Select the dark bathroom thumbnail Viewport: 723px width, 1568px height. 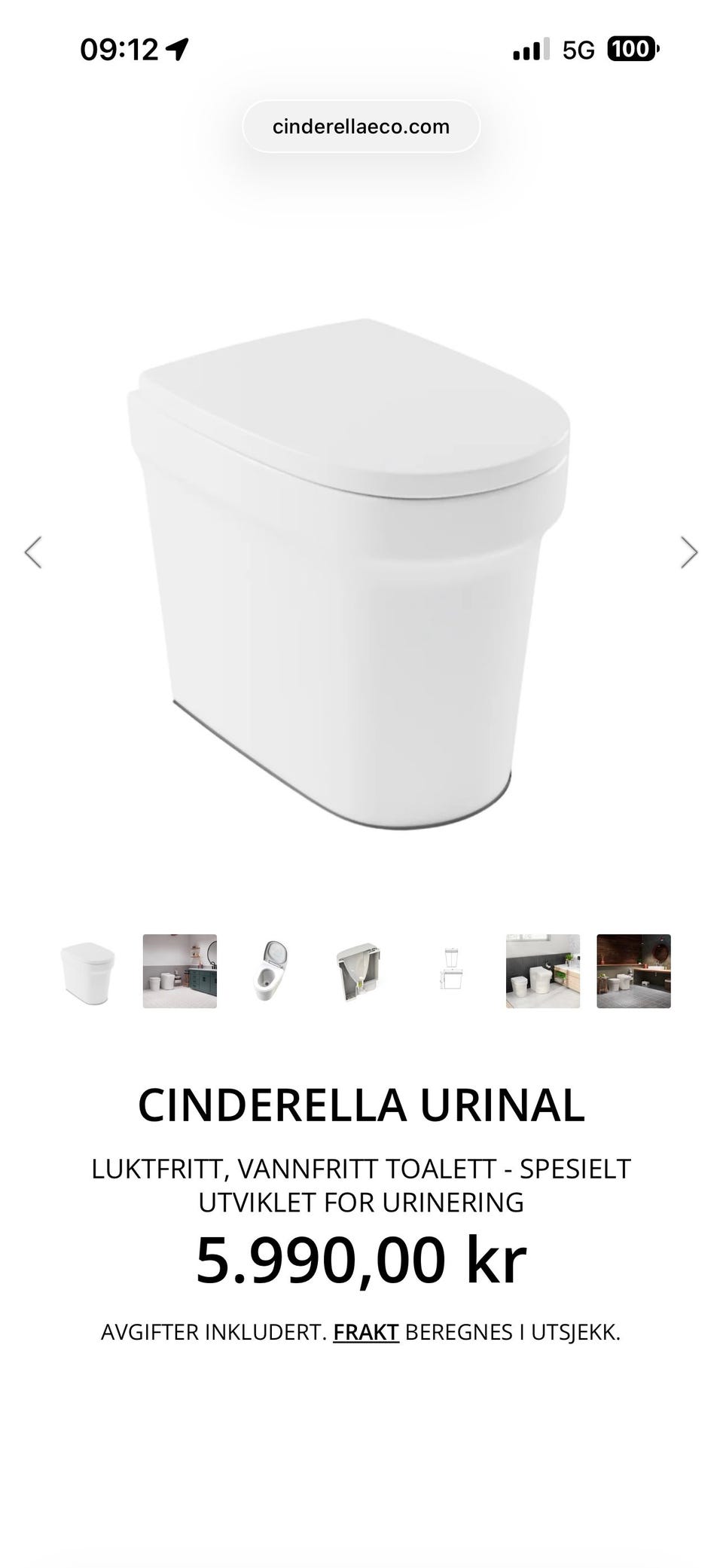(633, 971)
